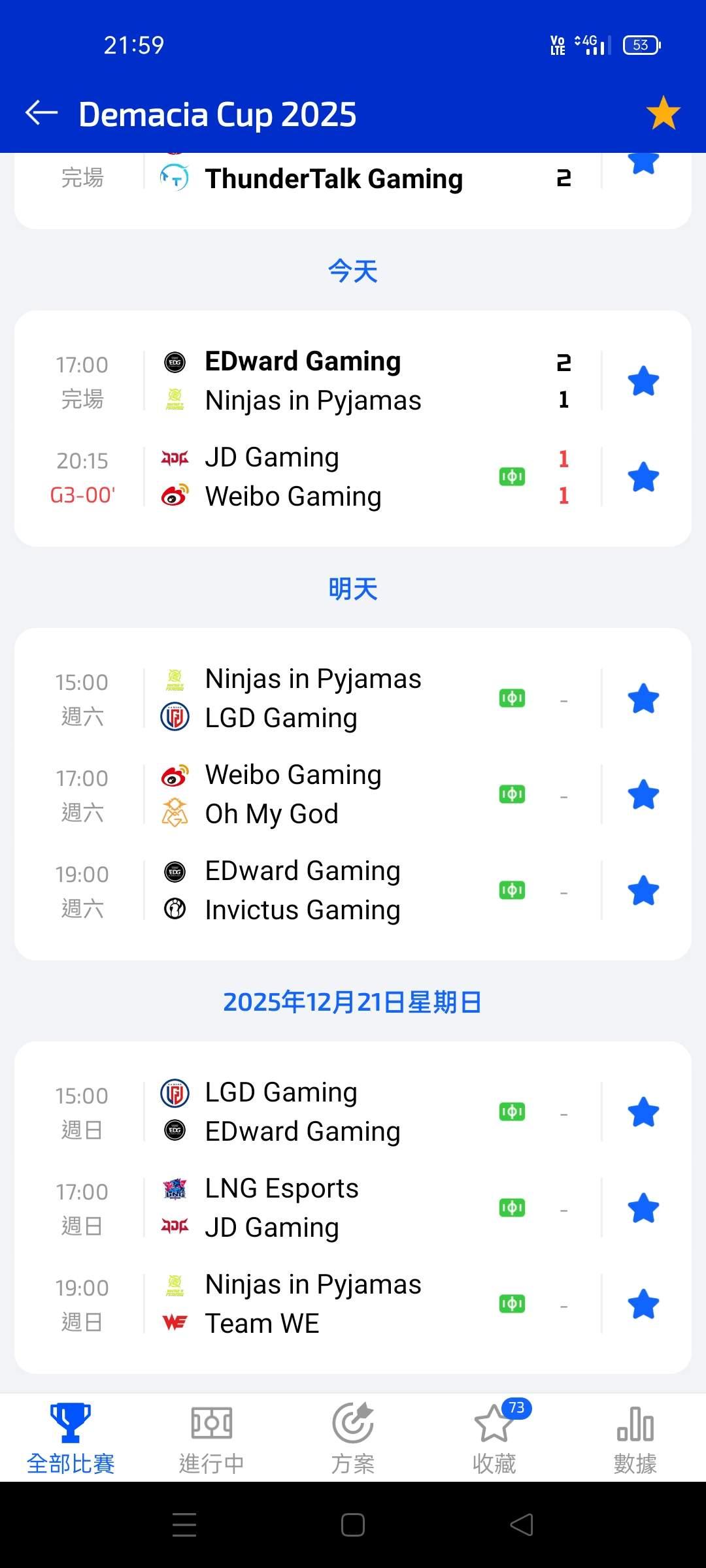Viewport: 706px width, 1568px height.
Task: Open the EDward Gaming vs Invictus Gaming match
Action: coord(314,890)
